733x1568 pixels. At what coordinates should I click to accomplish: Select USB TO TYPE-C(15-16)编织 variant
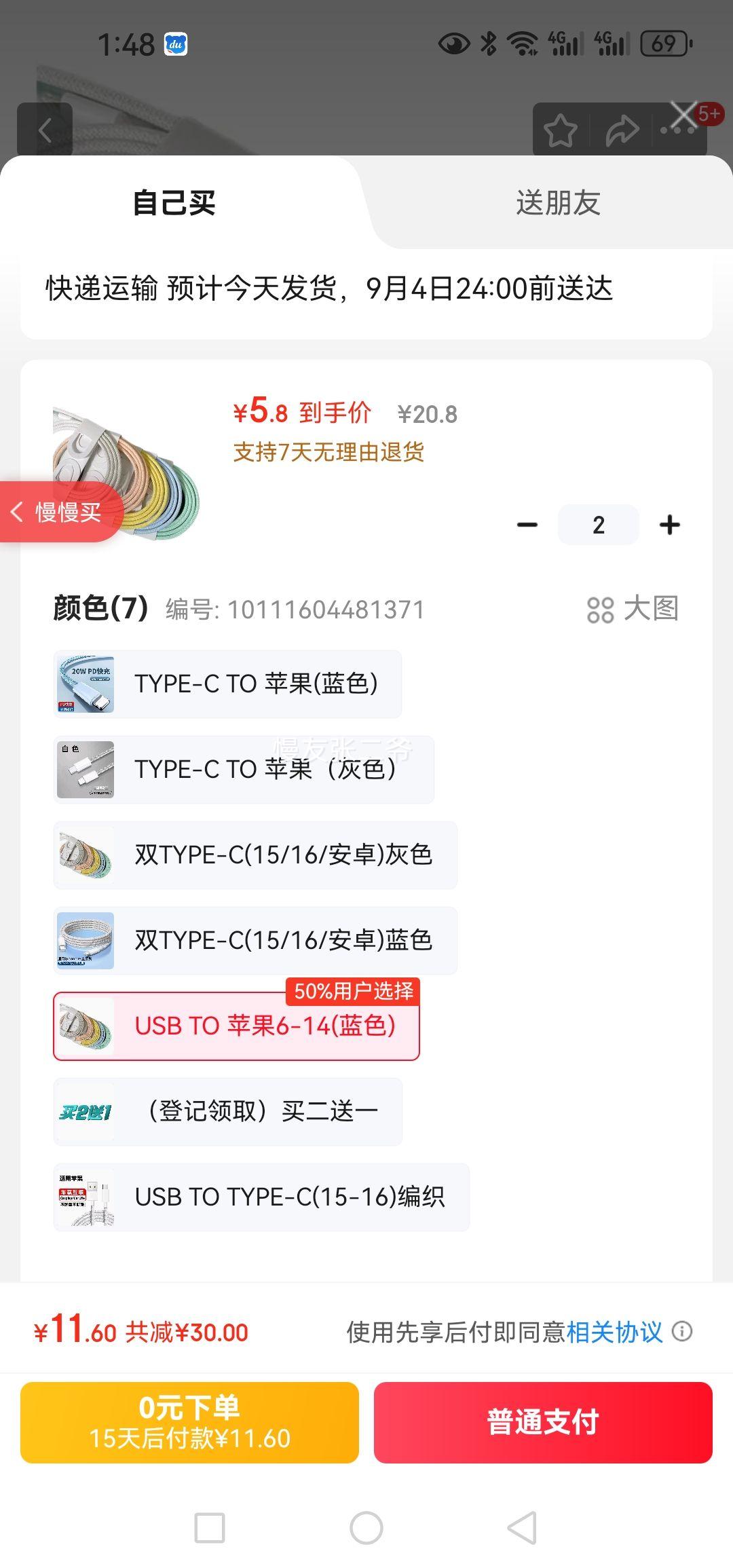click(260, 1197)
